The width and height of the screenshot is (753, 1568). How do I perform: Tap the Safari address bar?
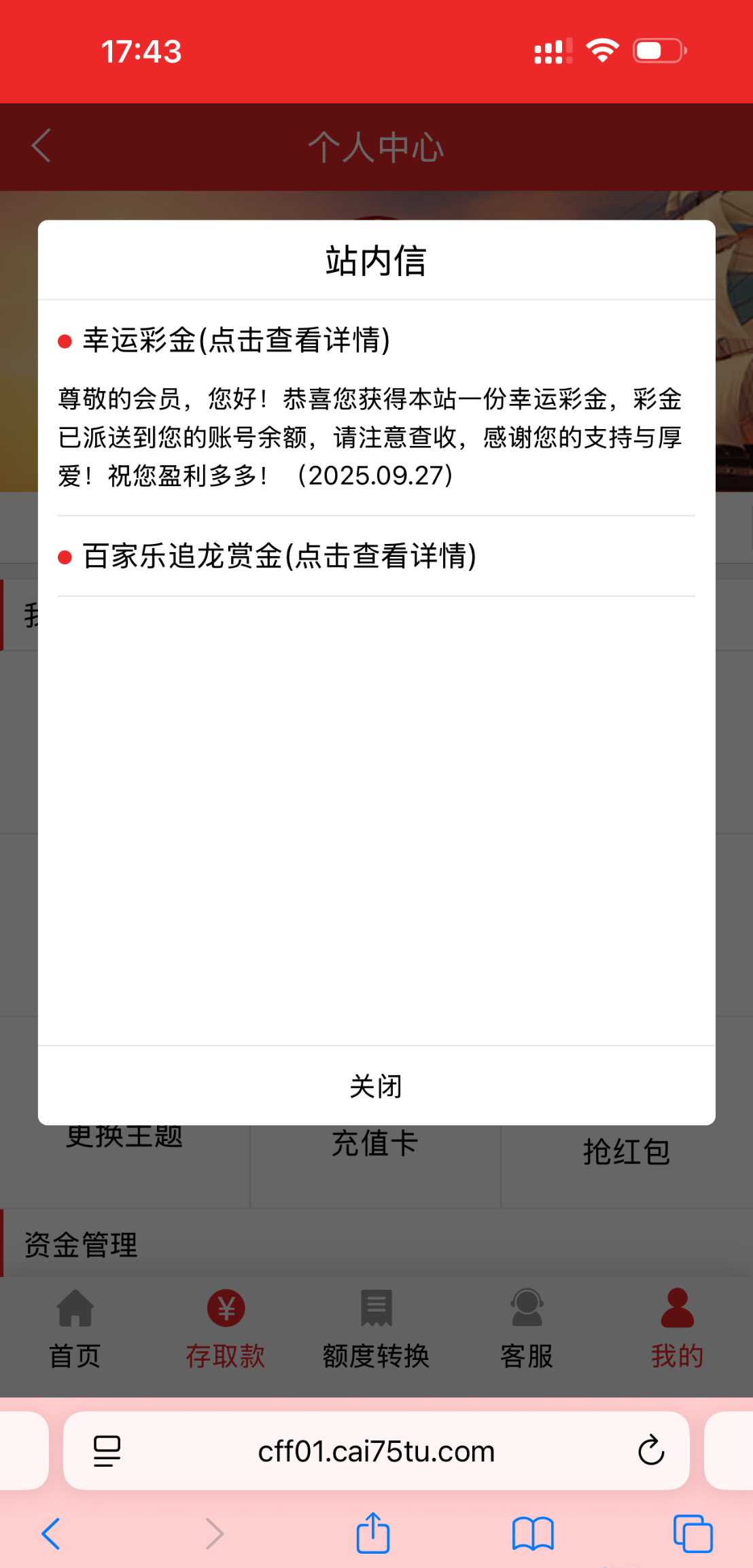pyautogui.click(x=376, y=1452)
